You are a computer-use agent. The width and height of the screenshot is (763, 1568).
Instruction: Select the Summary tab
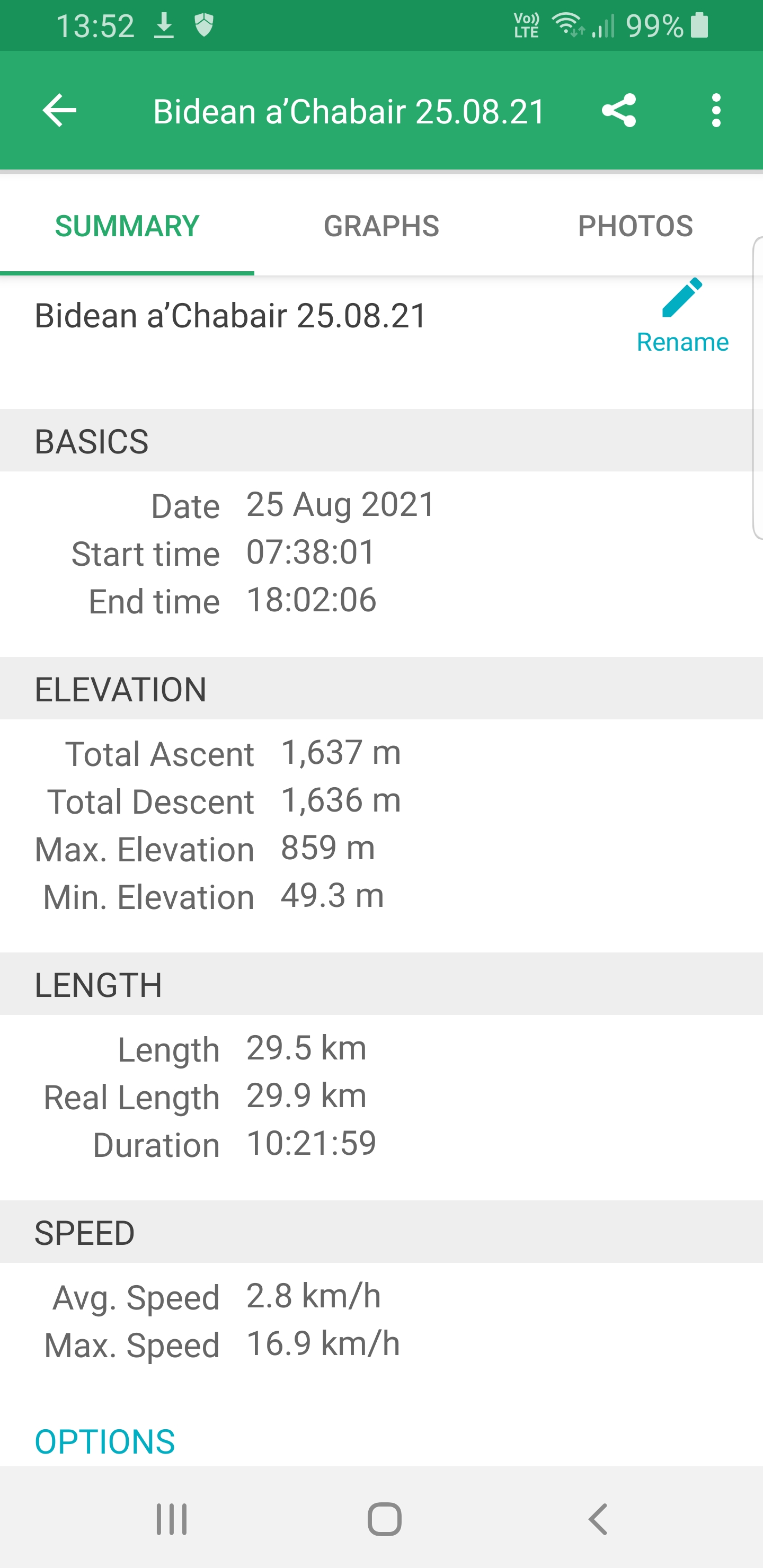pos(127,226)
